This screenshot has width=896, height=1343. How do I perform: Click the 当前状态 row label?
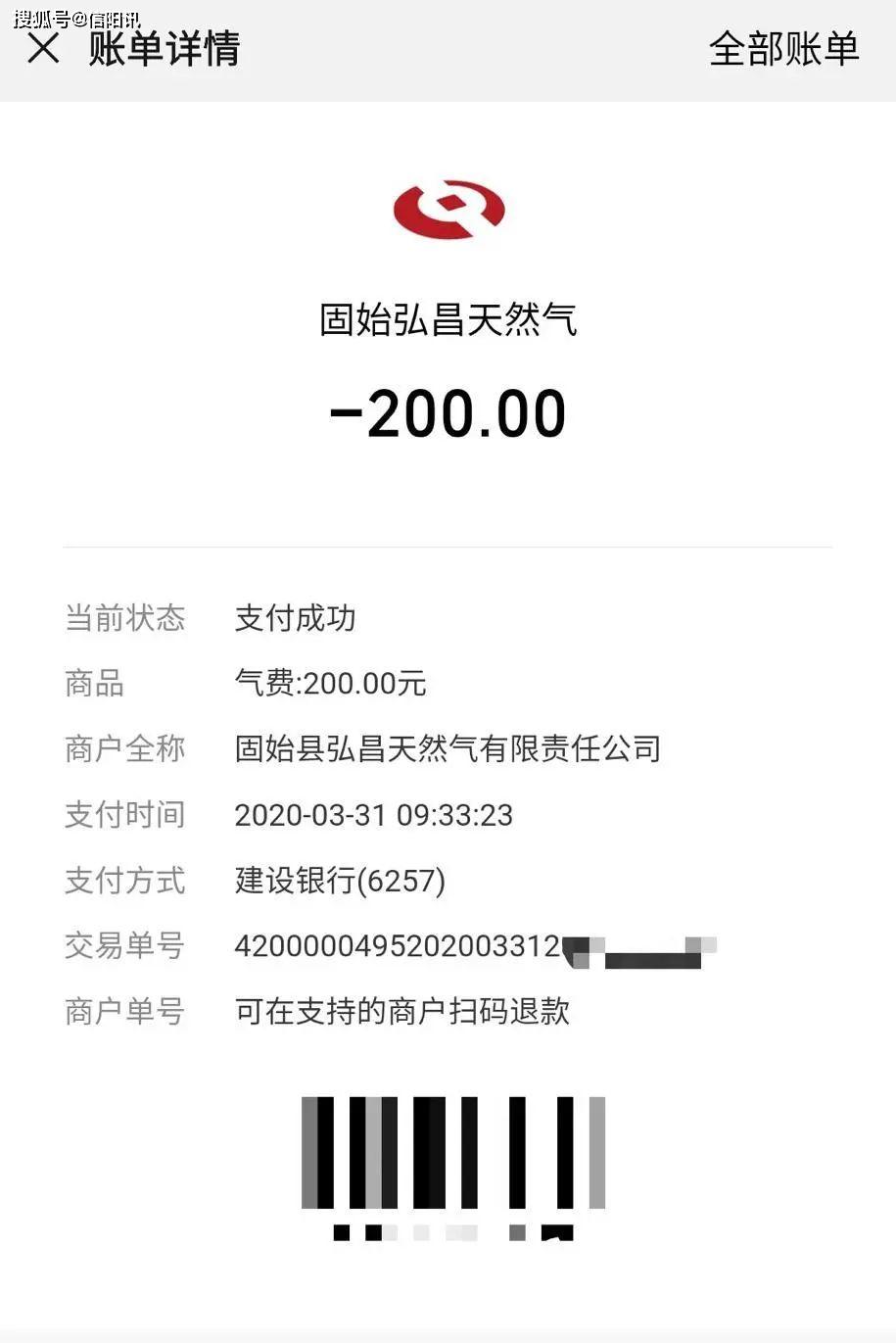124,619
